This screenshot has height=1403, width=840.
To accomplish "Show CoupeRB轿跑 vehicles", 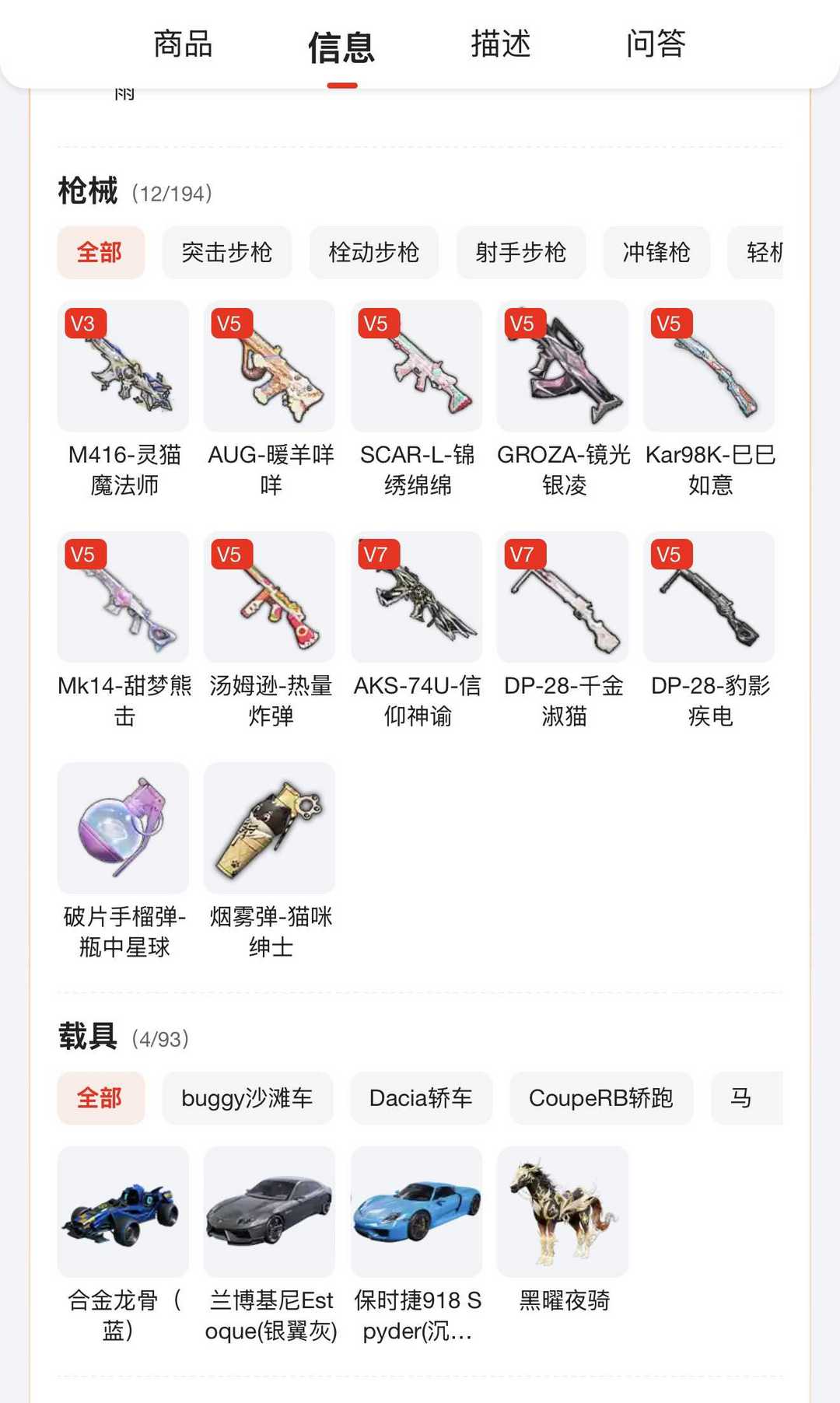I will [600, 1097].
